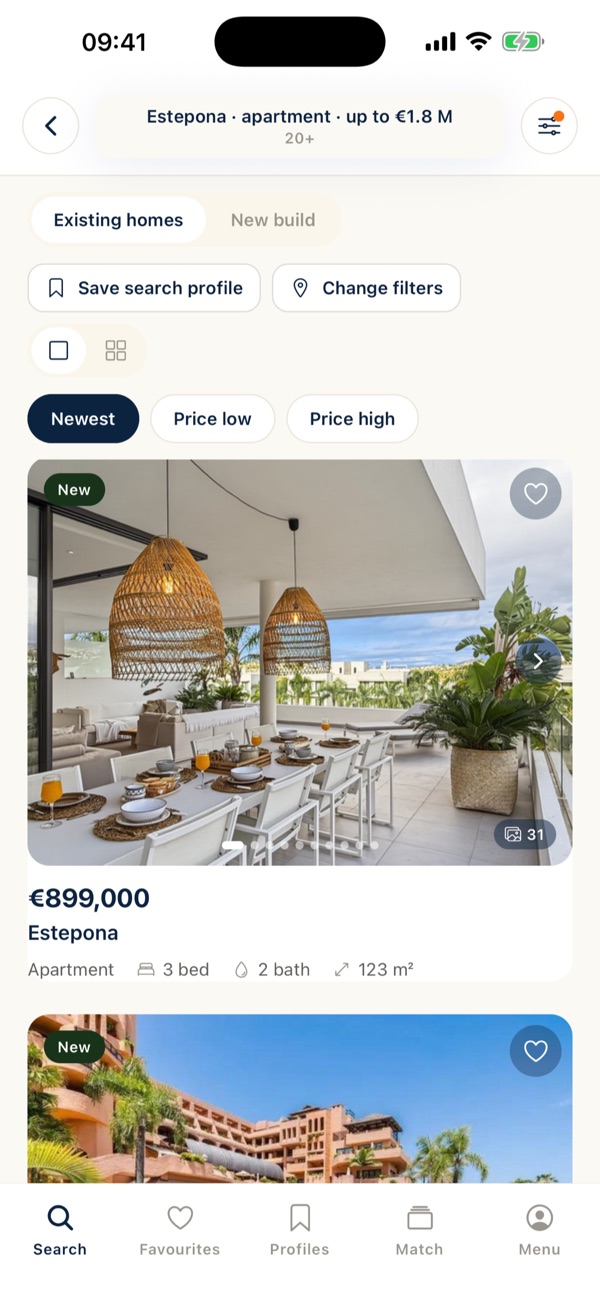Open the Menu tab
The image size is (600, 1298).
tap(540, 1231)
